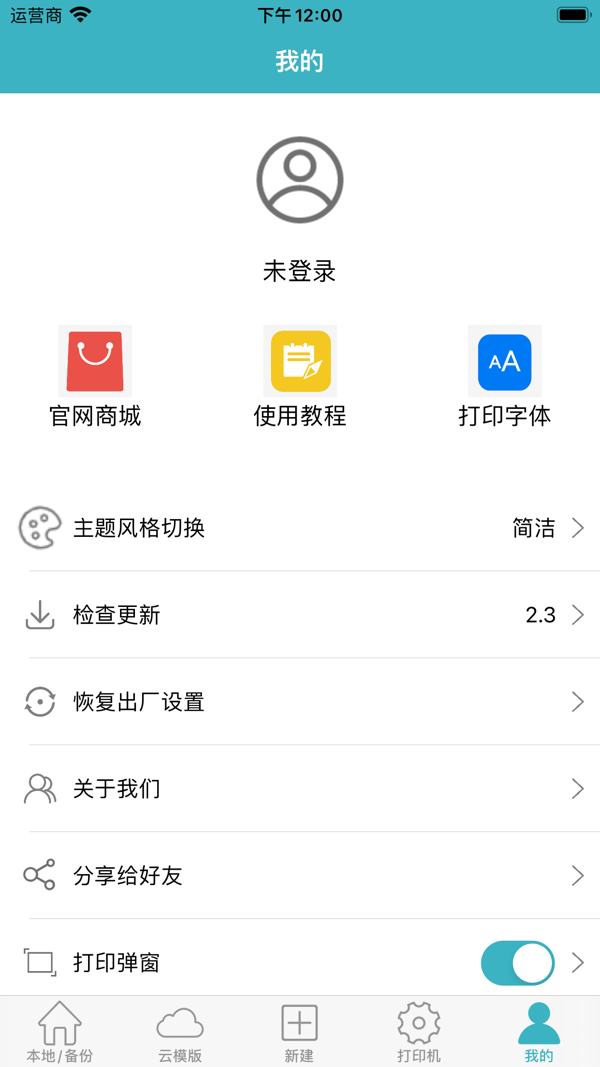Open the 新建 tab
The width and height of the screenshot is (600, 1067).
pyautogui.click(x=300, y=1032)
